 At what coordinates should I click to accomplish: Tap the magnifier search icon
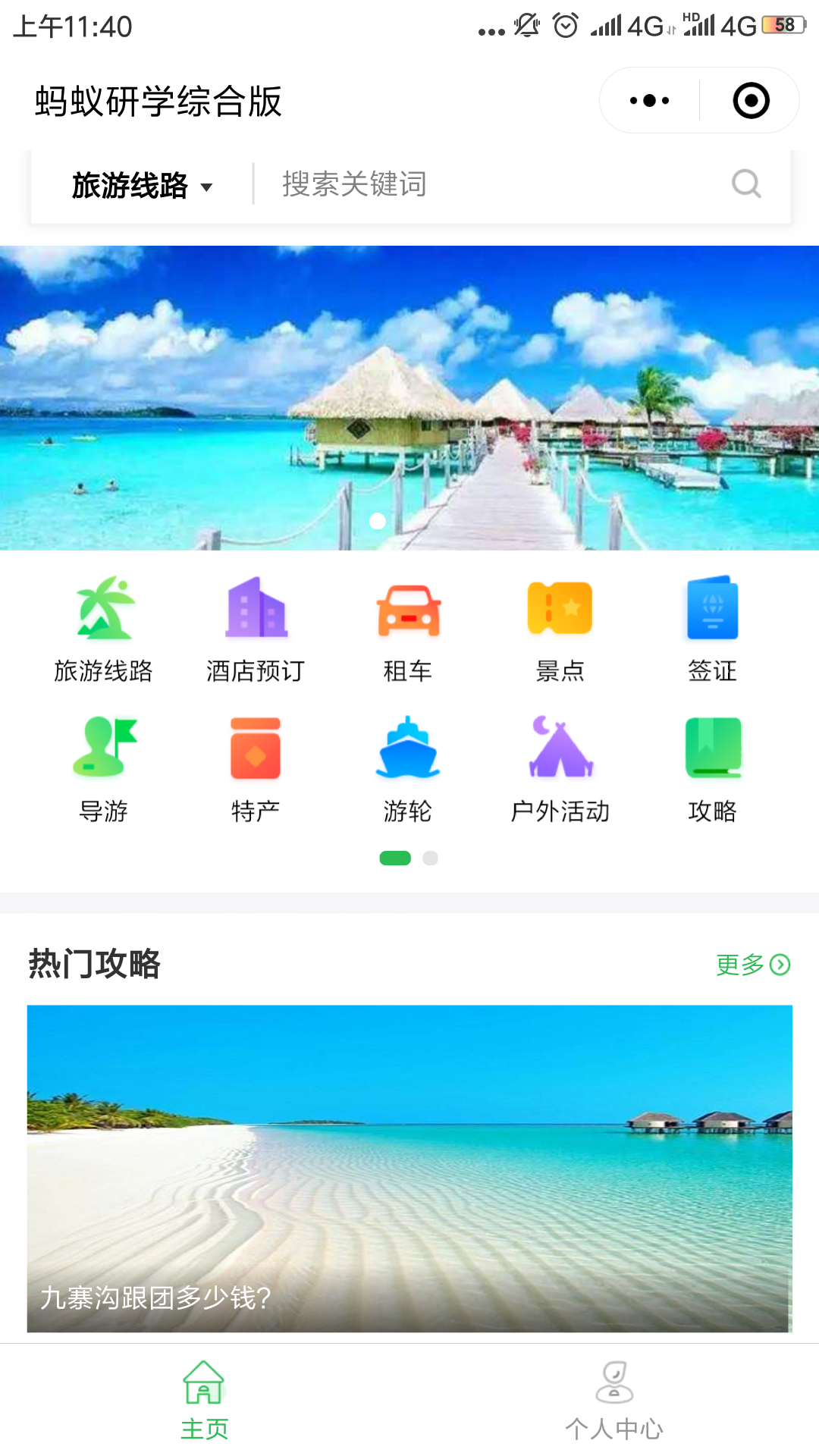pos(746,184)
